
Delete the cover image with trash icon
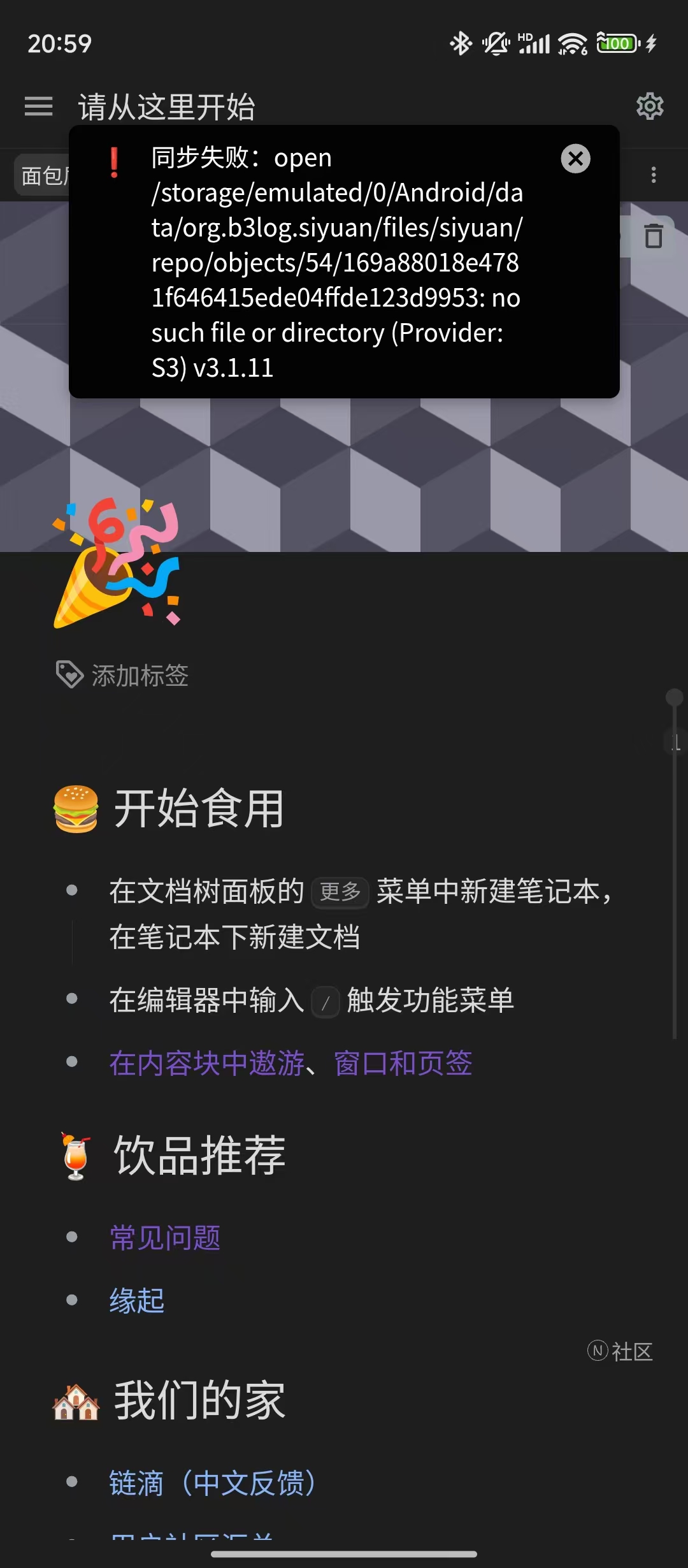(x=654, y=236)
